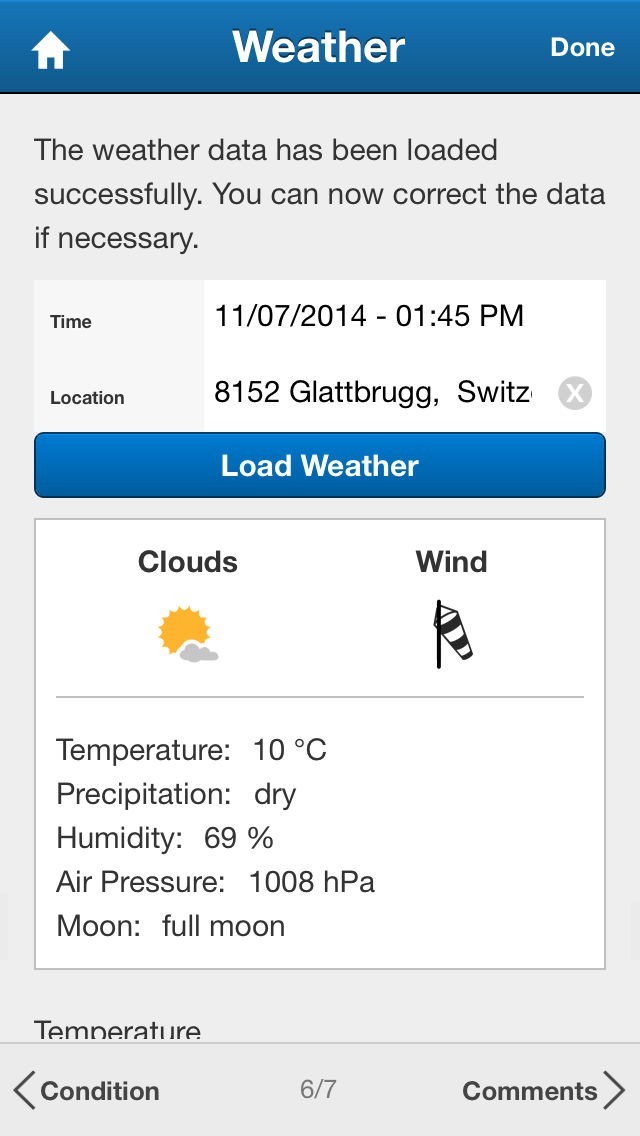Continue to Comments page
The image size is (640, 1136).
pos(543,1090)
